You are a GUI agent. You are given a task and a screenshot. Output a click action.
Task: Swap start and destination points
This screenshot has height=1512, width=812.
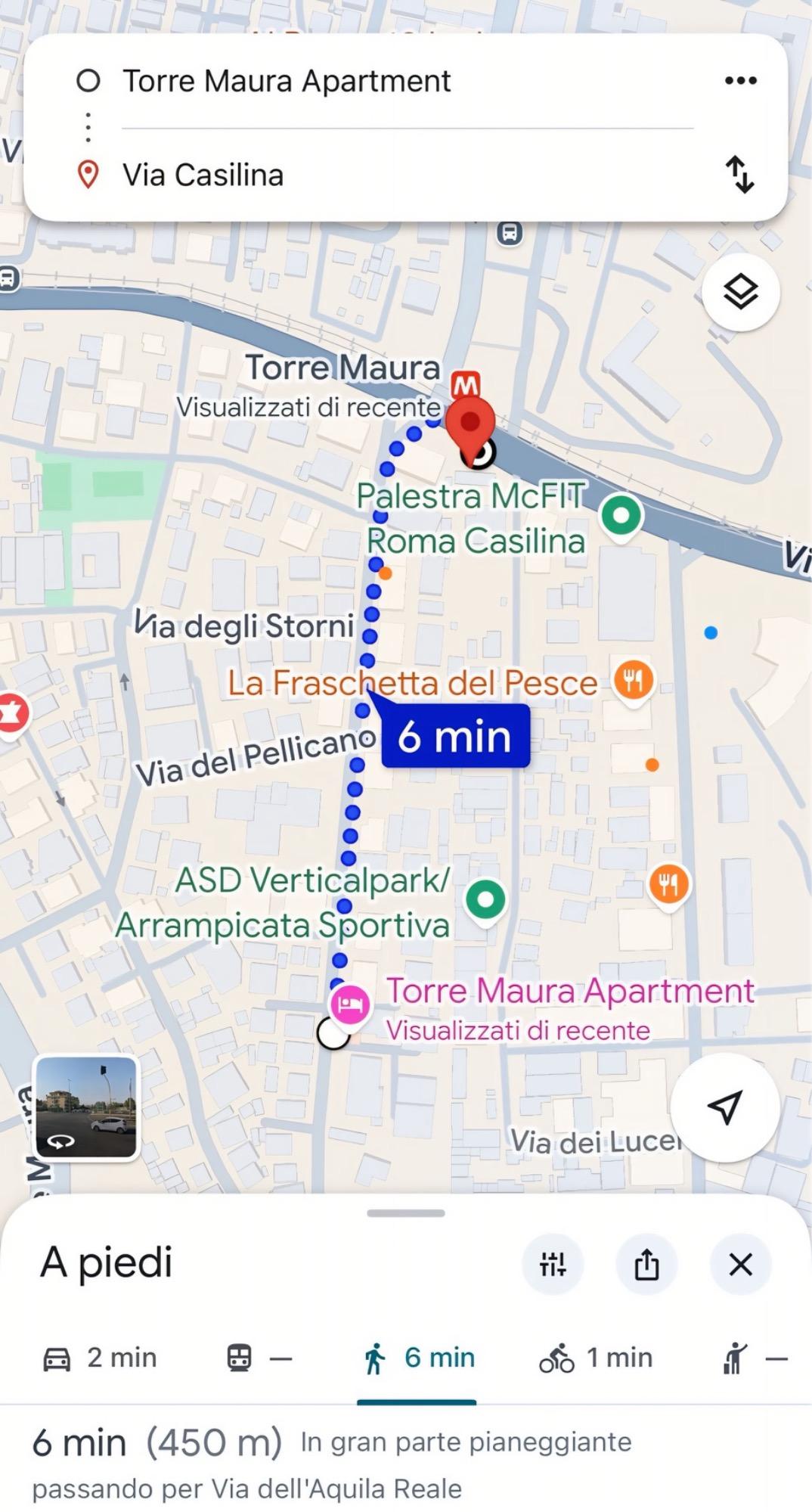739,175
